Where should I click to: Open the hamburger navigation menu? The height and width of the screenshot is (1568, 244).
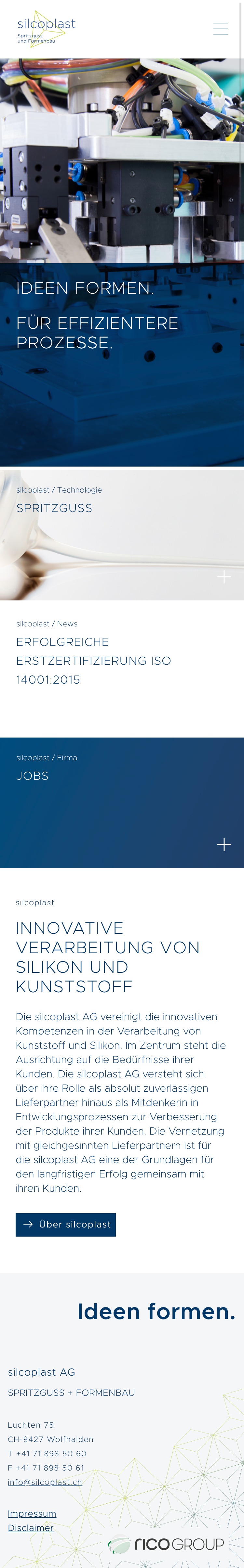[x=220, y=29]
